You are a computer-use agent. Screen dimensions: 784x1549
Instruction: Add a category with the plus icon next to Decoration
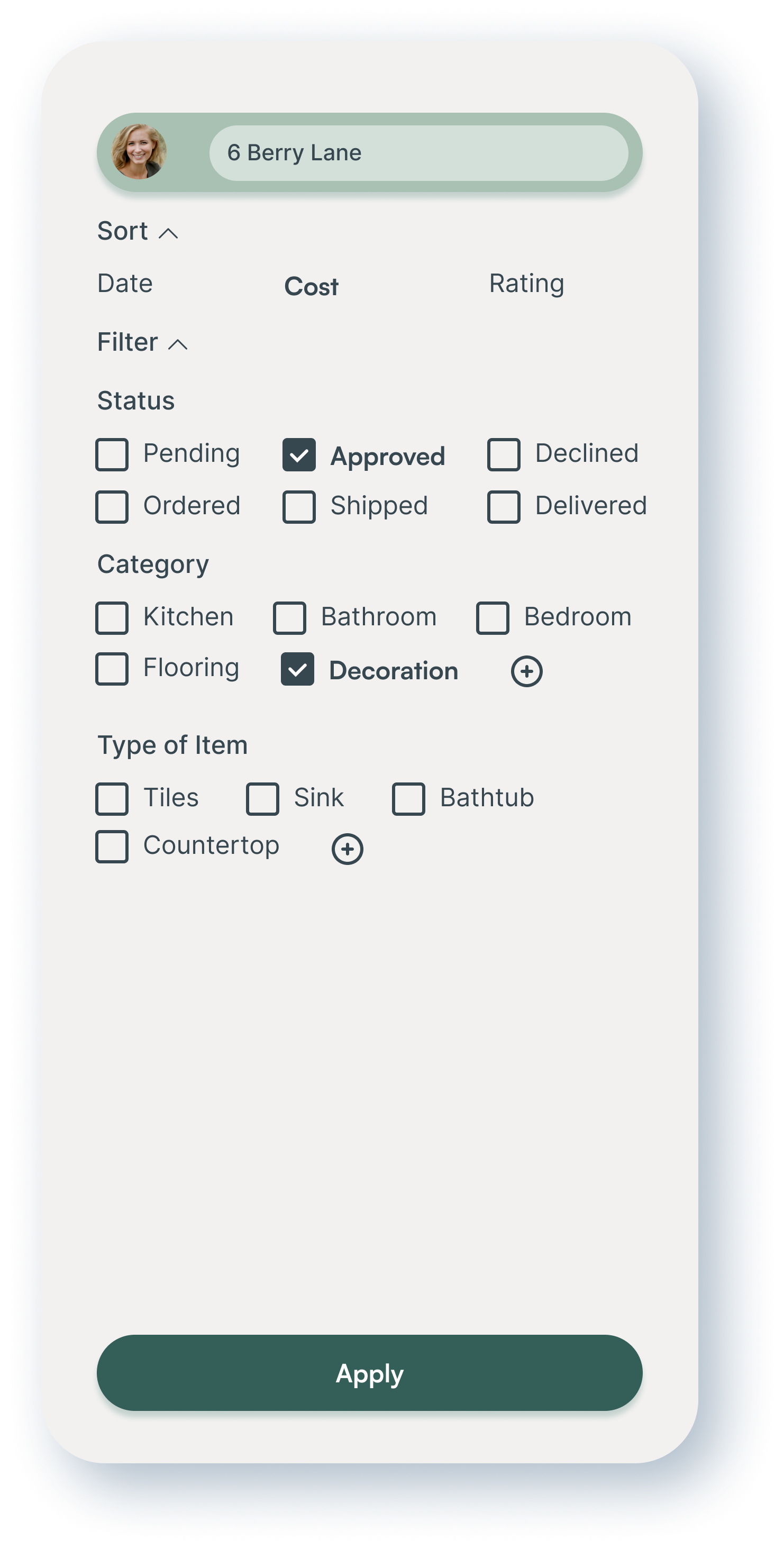tap(527, 671)
